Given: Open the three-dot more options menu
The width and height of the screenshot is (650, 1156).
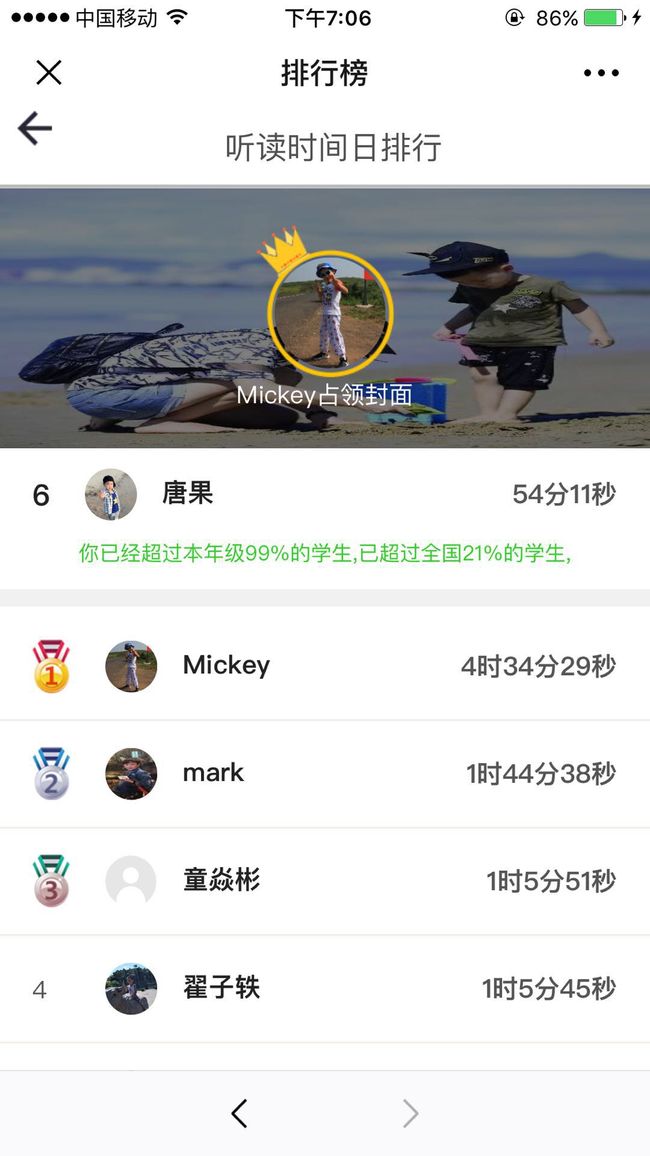Looking at the screenshot, I should [601, 72].
